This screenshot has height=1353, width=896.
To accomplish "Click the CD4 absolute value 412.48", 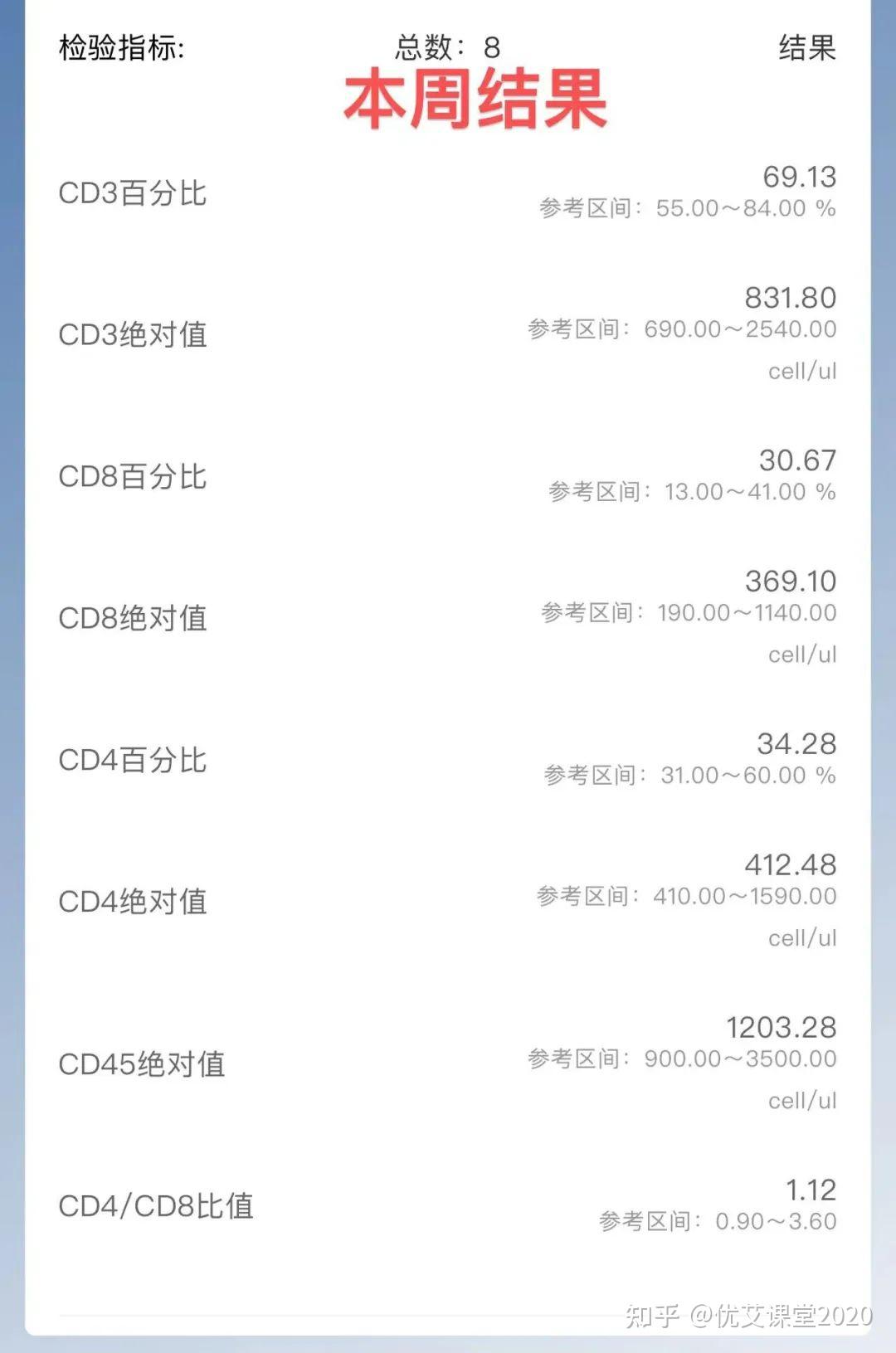I will coord(790,864).
